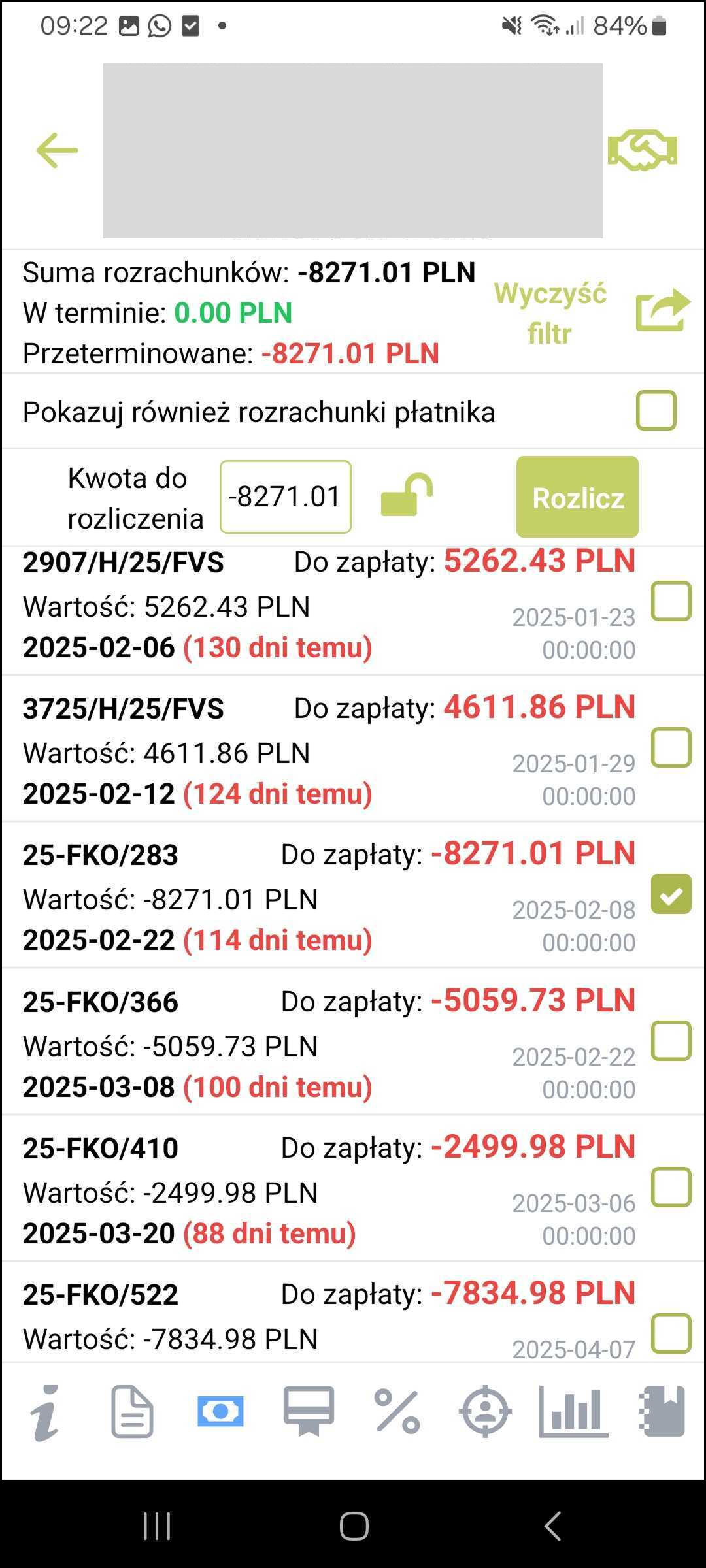Open the percent discounts tab
The height and width of the screenshot is (1568, 706).
pyautogui.click(x=397, y=1412)
